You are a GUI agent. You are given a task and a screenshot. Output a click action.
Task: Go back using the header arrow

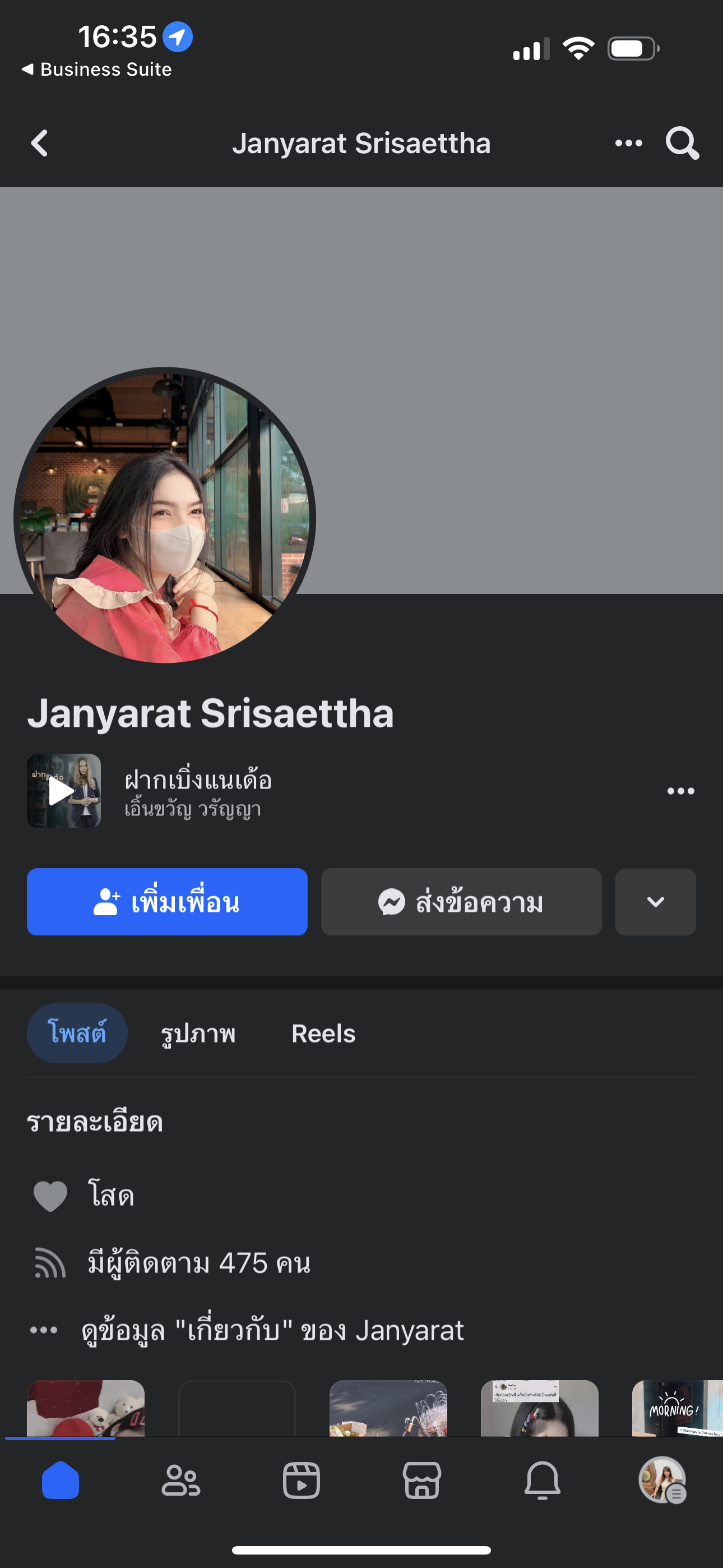point(40,144)
